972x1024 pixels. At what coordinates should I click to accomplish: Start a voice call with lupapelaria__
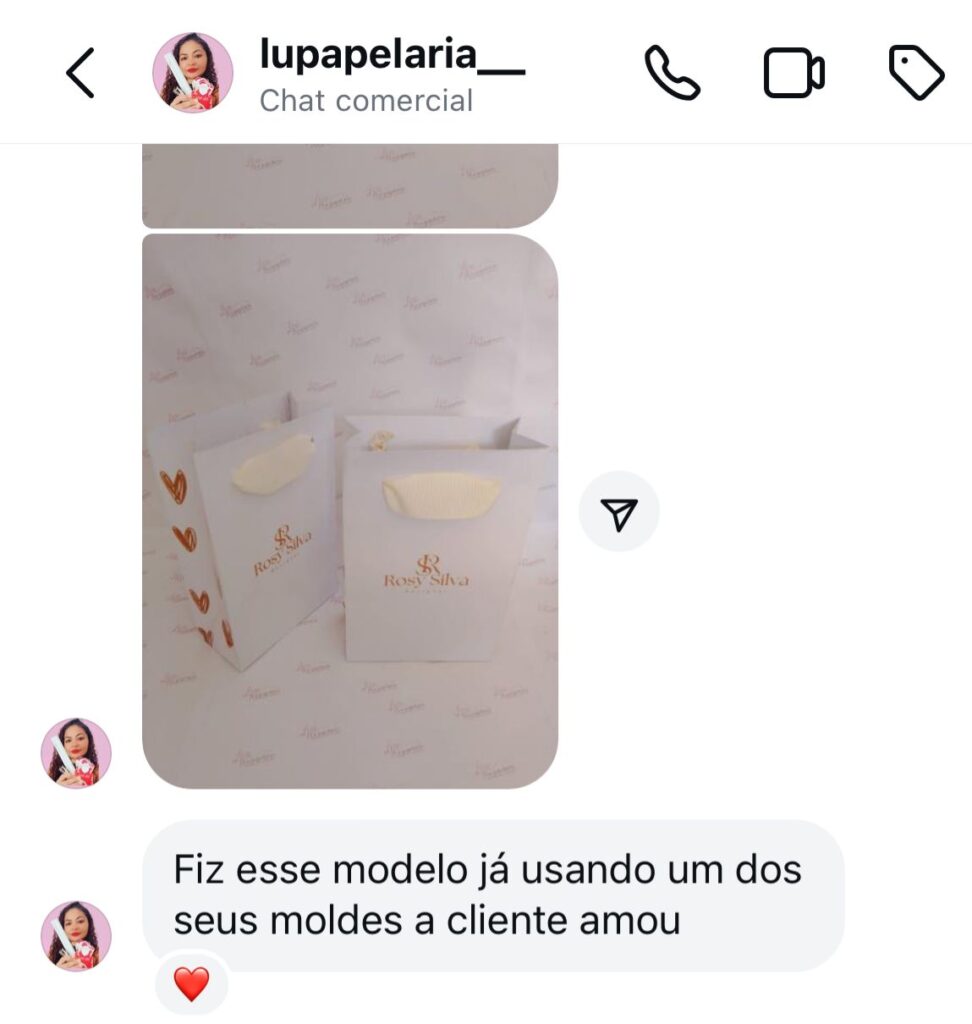pyautogui.click(x=672, y=73)
